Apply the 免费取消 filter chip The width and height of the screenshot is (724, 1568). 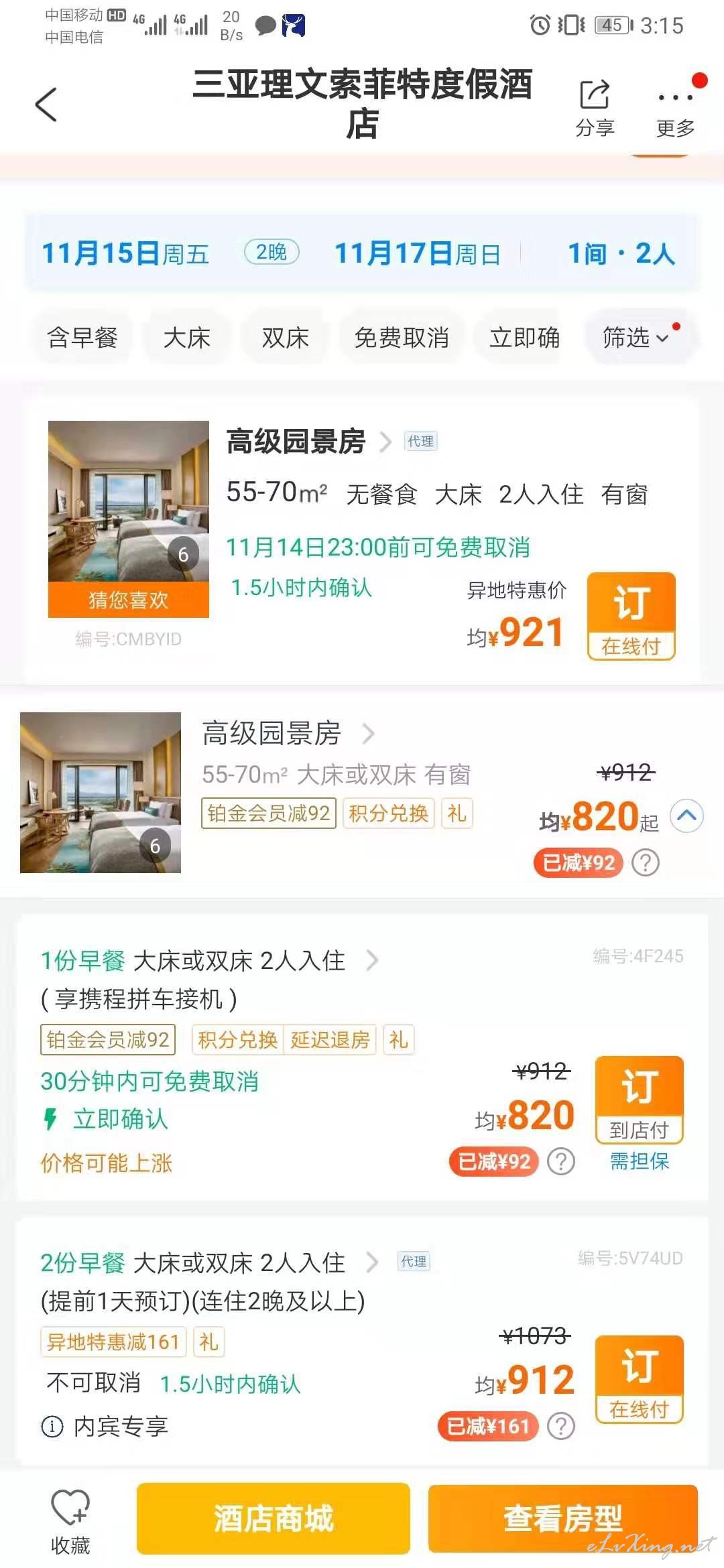click(x=402, y=338)
